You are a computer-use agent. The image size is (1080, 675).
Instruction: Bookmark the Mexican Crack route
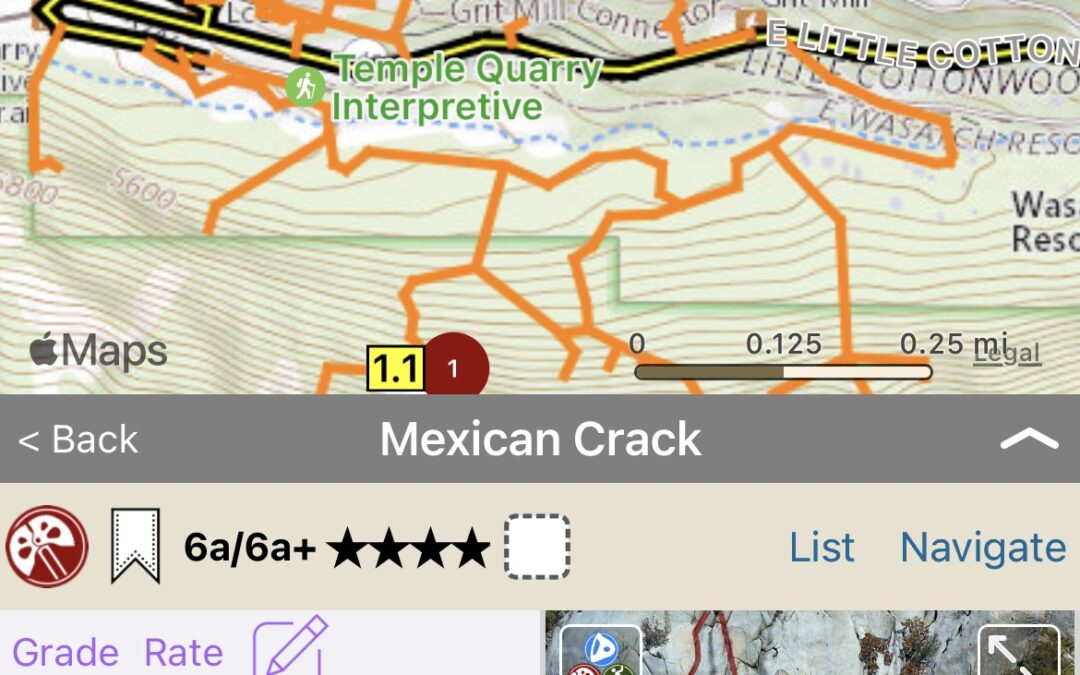click(135, 546)
